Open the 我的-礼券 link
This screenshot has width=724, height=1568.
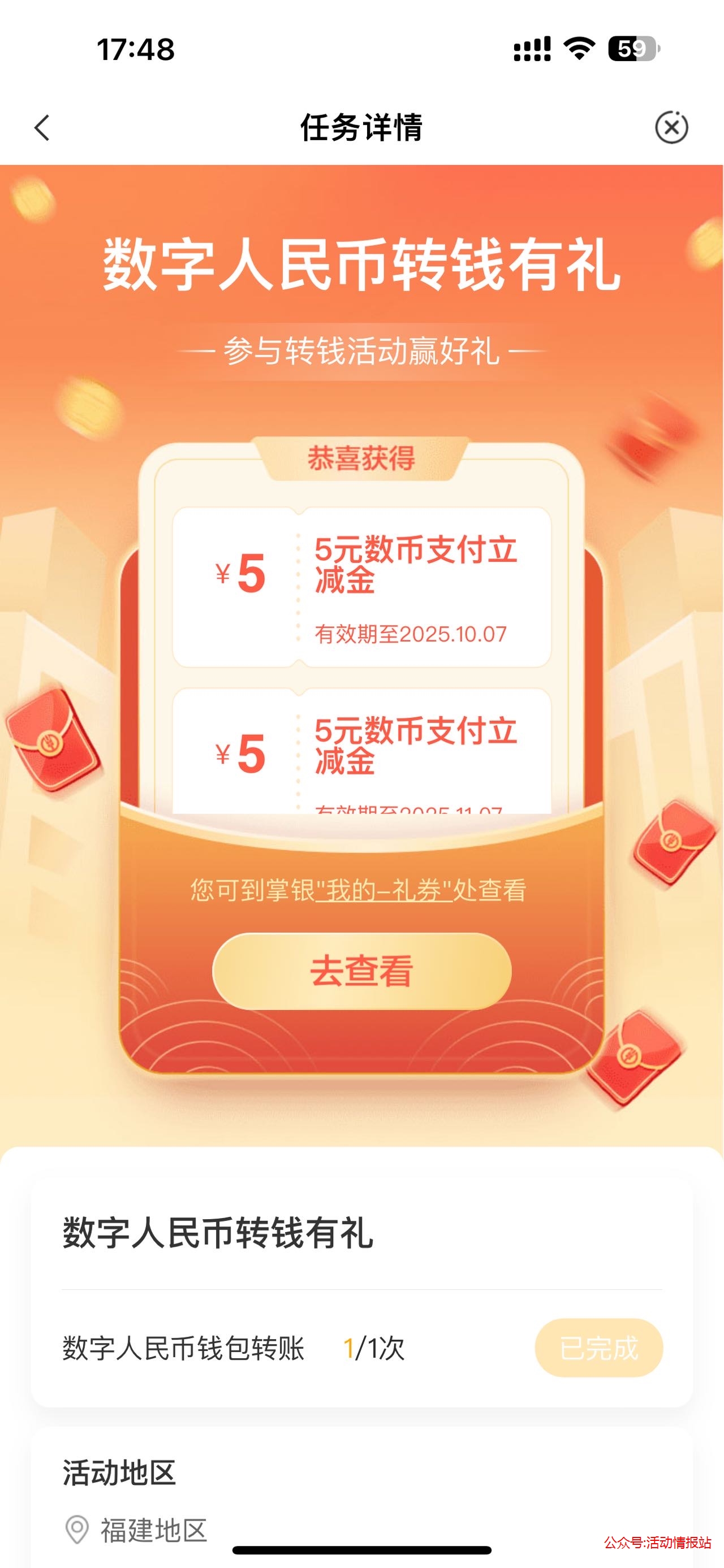[x=383, y=890]
